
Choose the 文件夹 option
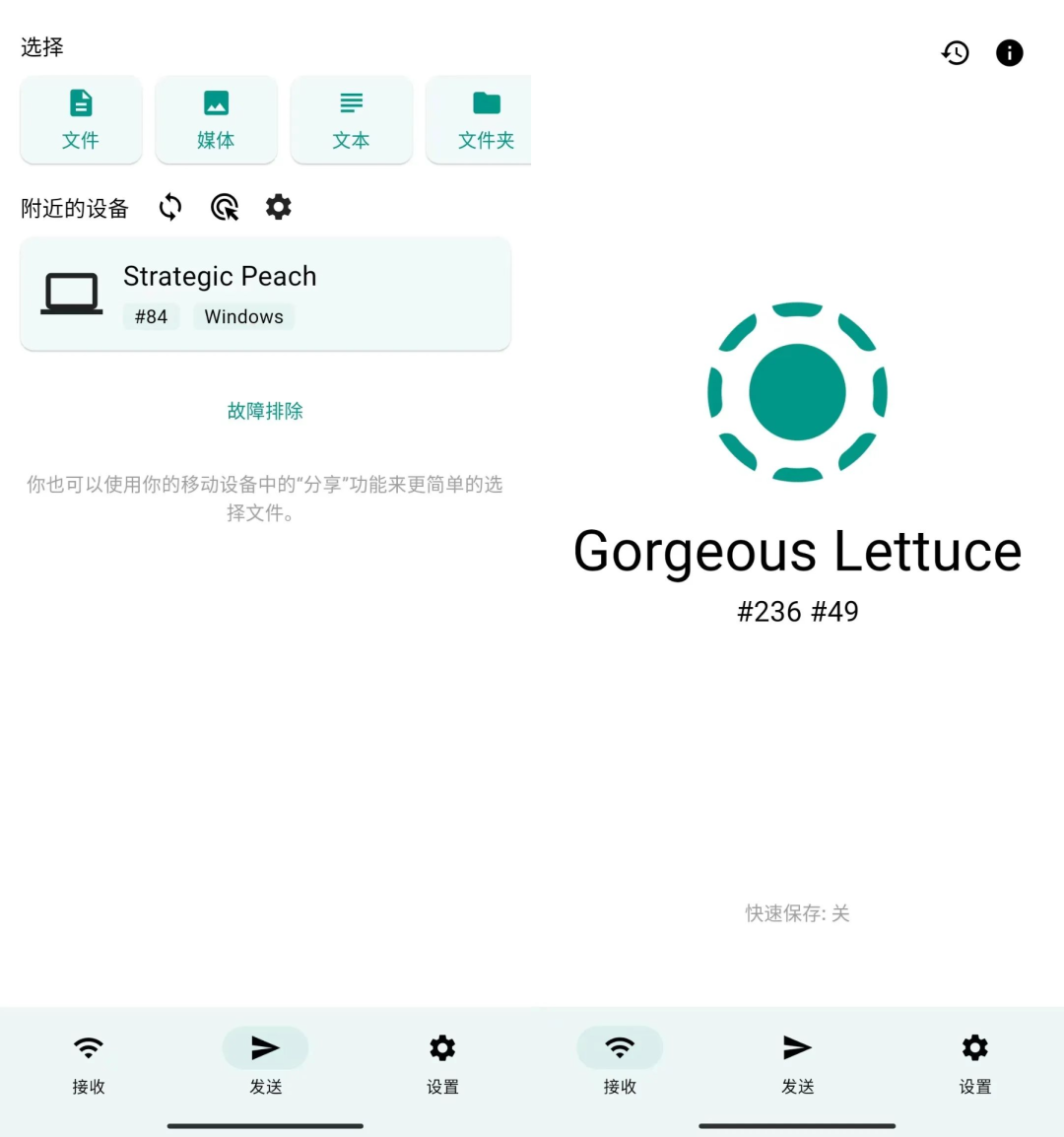coord(484,119)
